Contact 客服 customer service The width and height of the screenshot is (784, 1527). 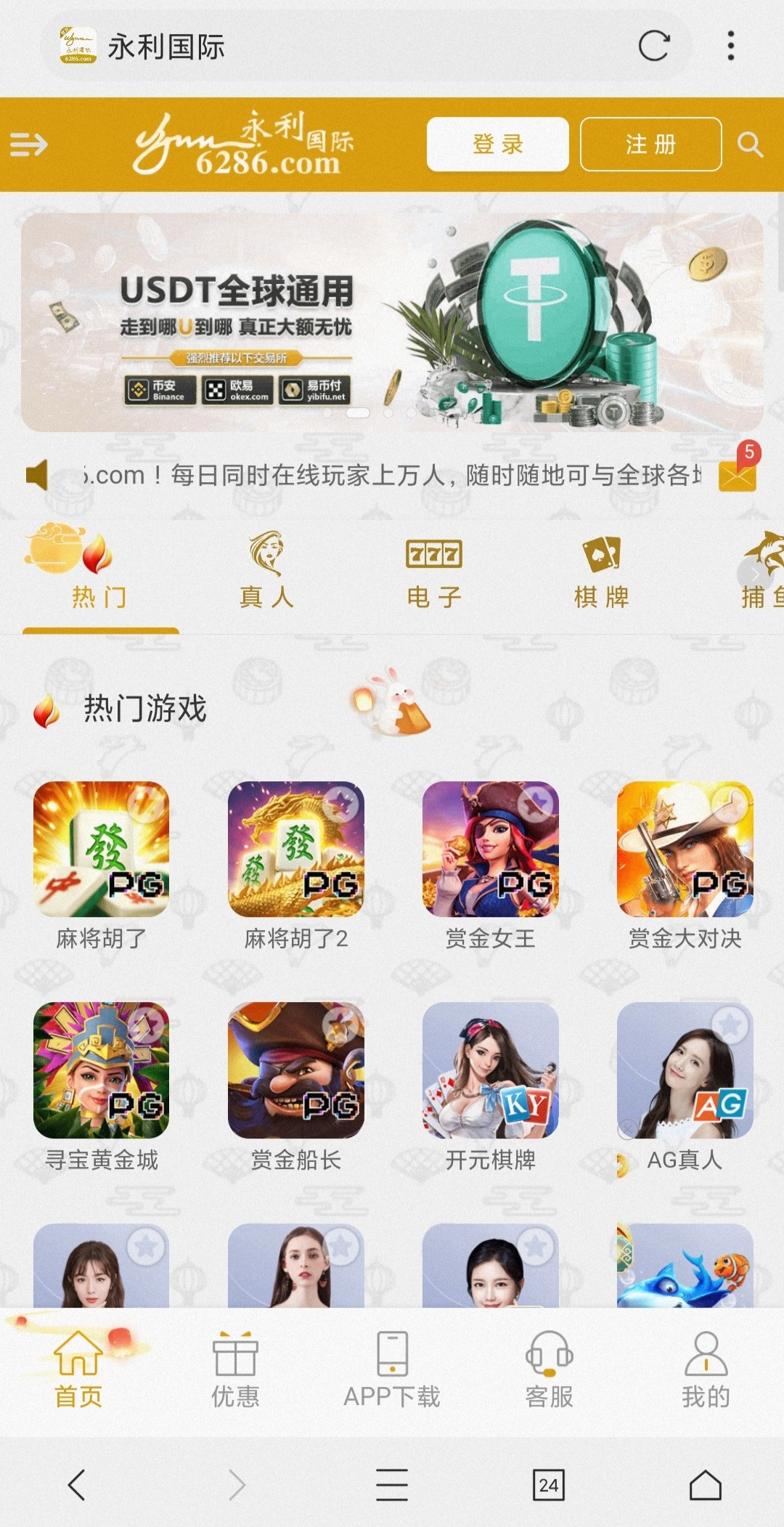coord(550,1369)
